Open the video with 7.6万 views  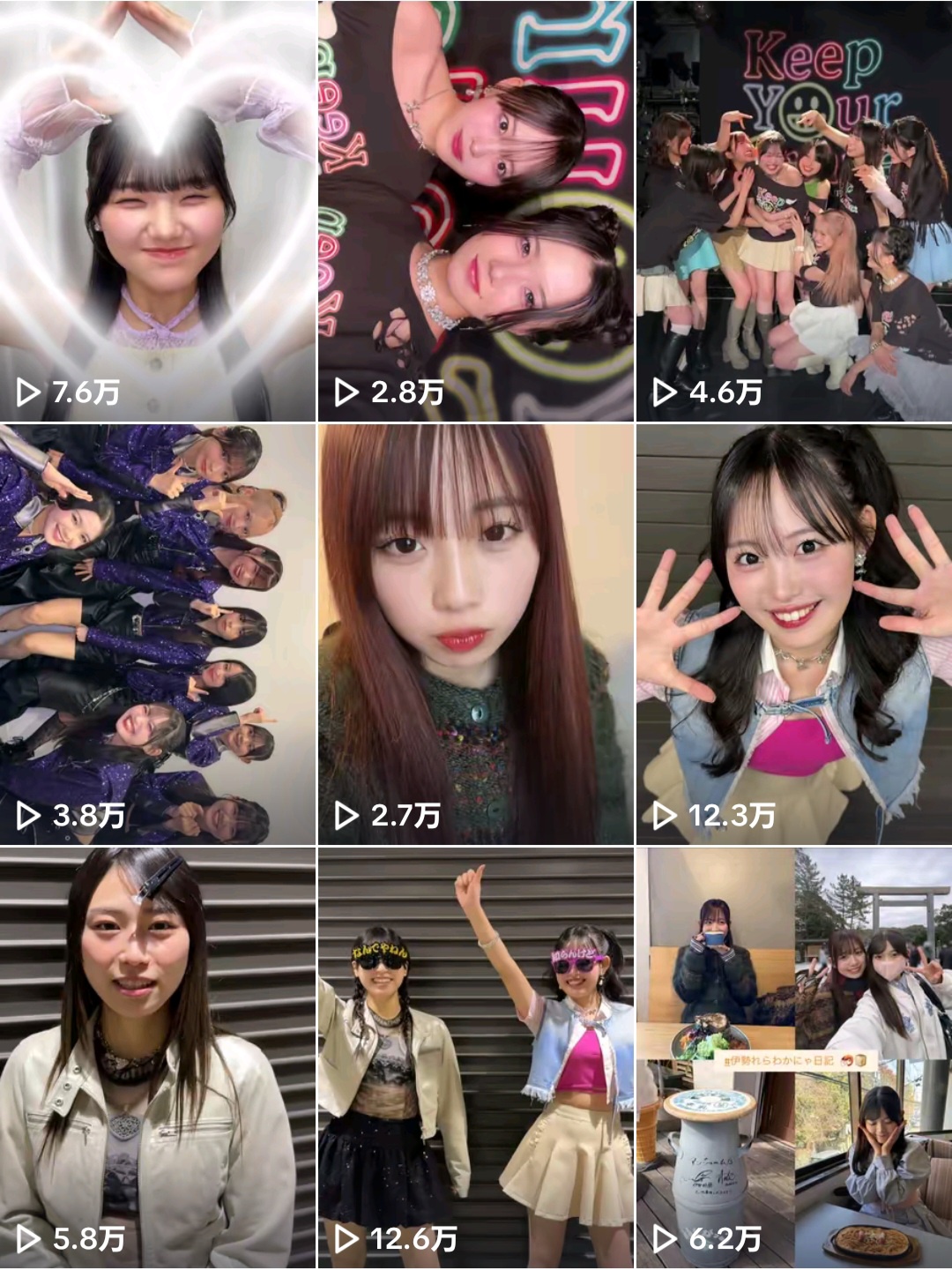click(x=158, y=212)
